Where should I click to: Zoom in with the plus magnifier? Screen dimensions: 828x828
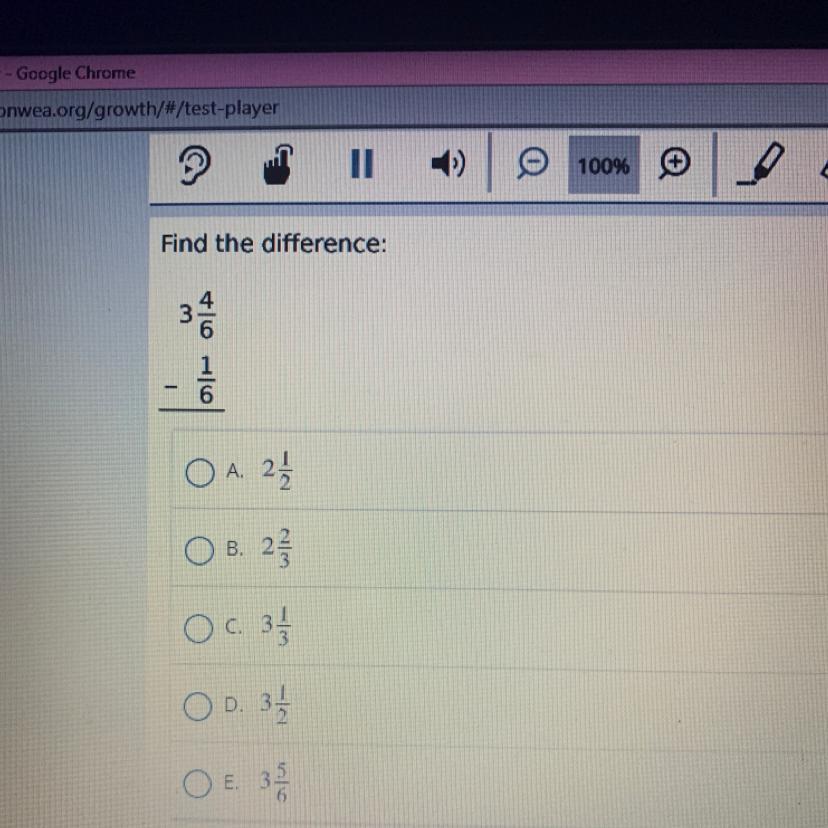pyautogui.click(x=676, y=163)
